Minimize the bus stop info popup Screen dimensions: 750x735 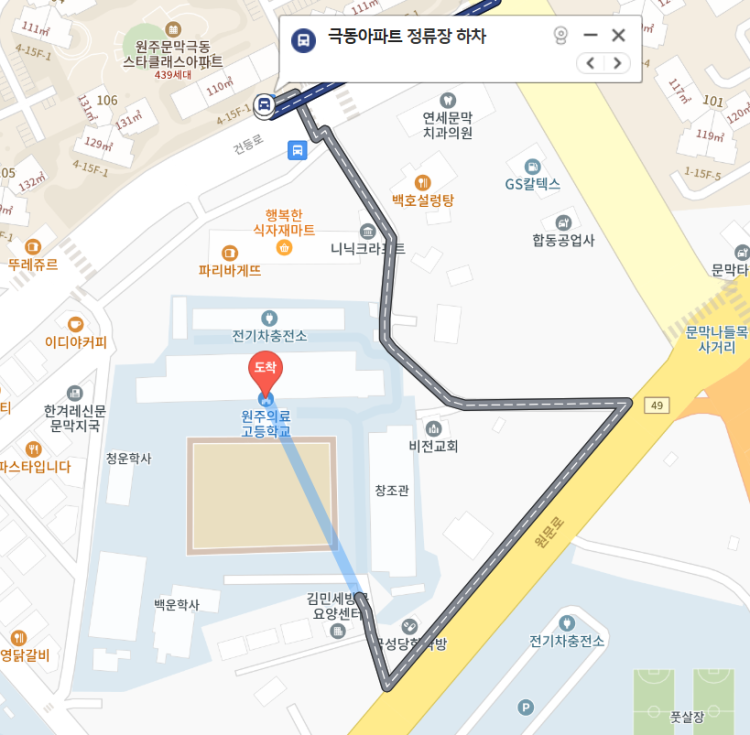click(590, 35)
